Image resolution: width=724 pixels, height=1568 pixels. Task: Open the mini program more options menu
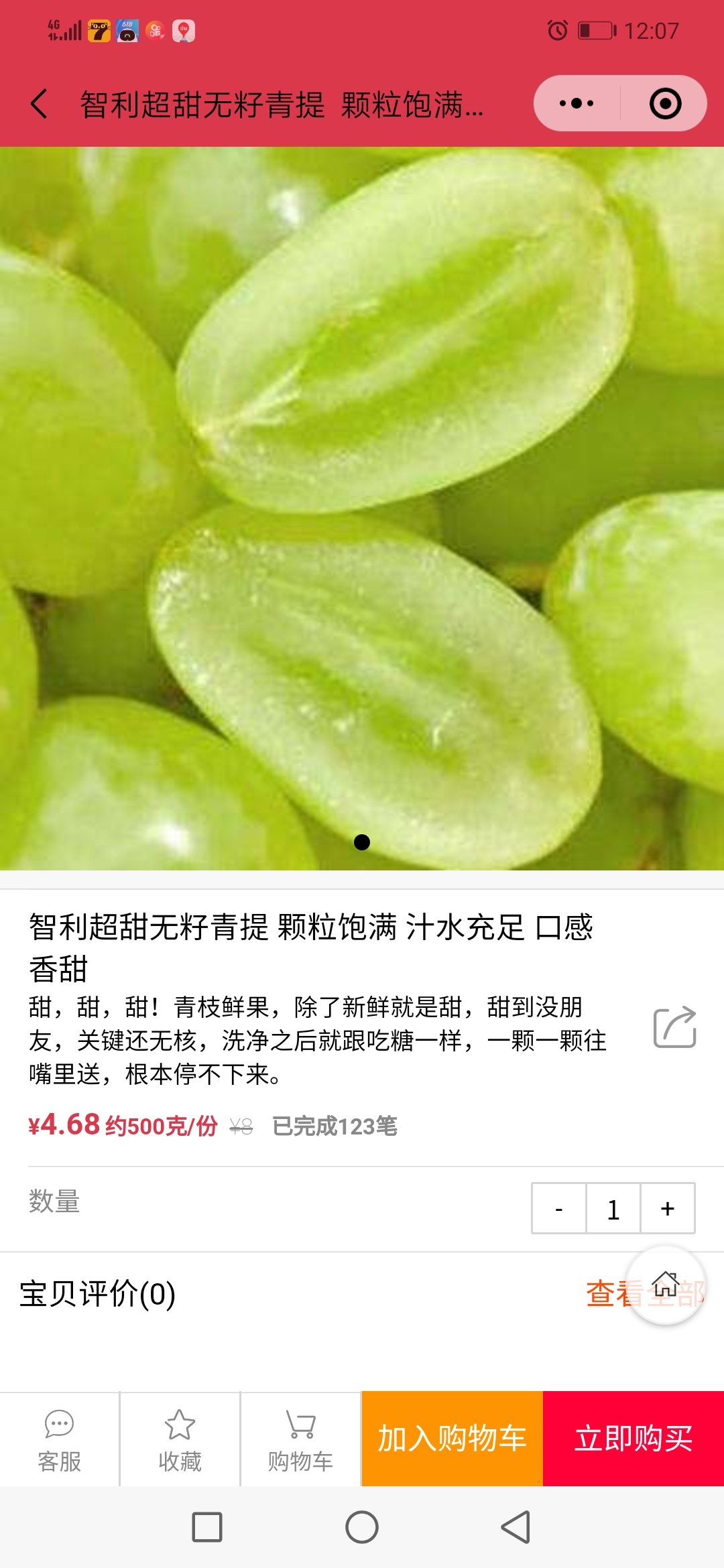(x=577, y=104)
